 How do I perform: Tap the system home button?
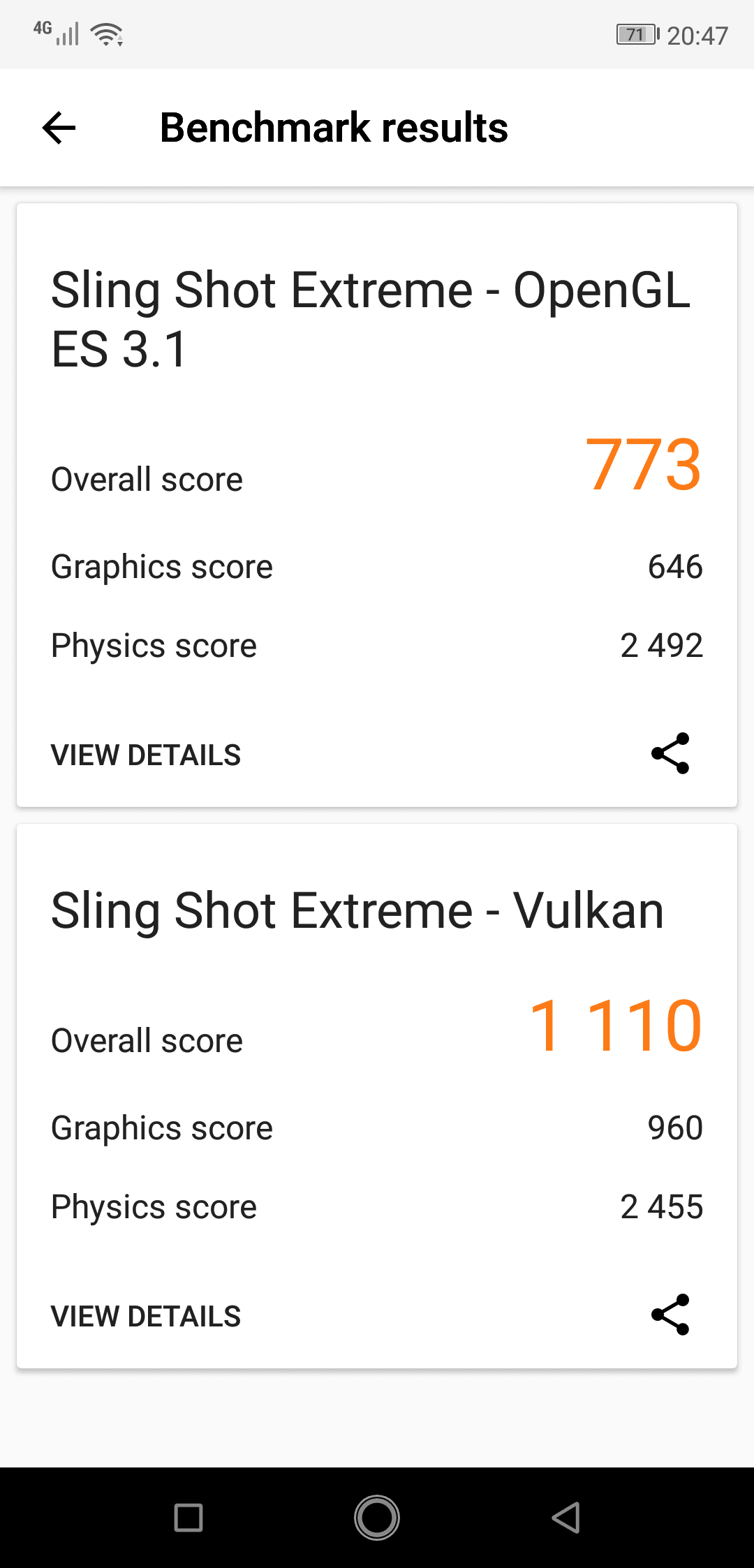point(377,1518)
